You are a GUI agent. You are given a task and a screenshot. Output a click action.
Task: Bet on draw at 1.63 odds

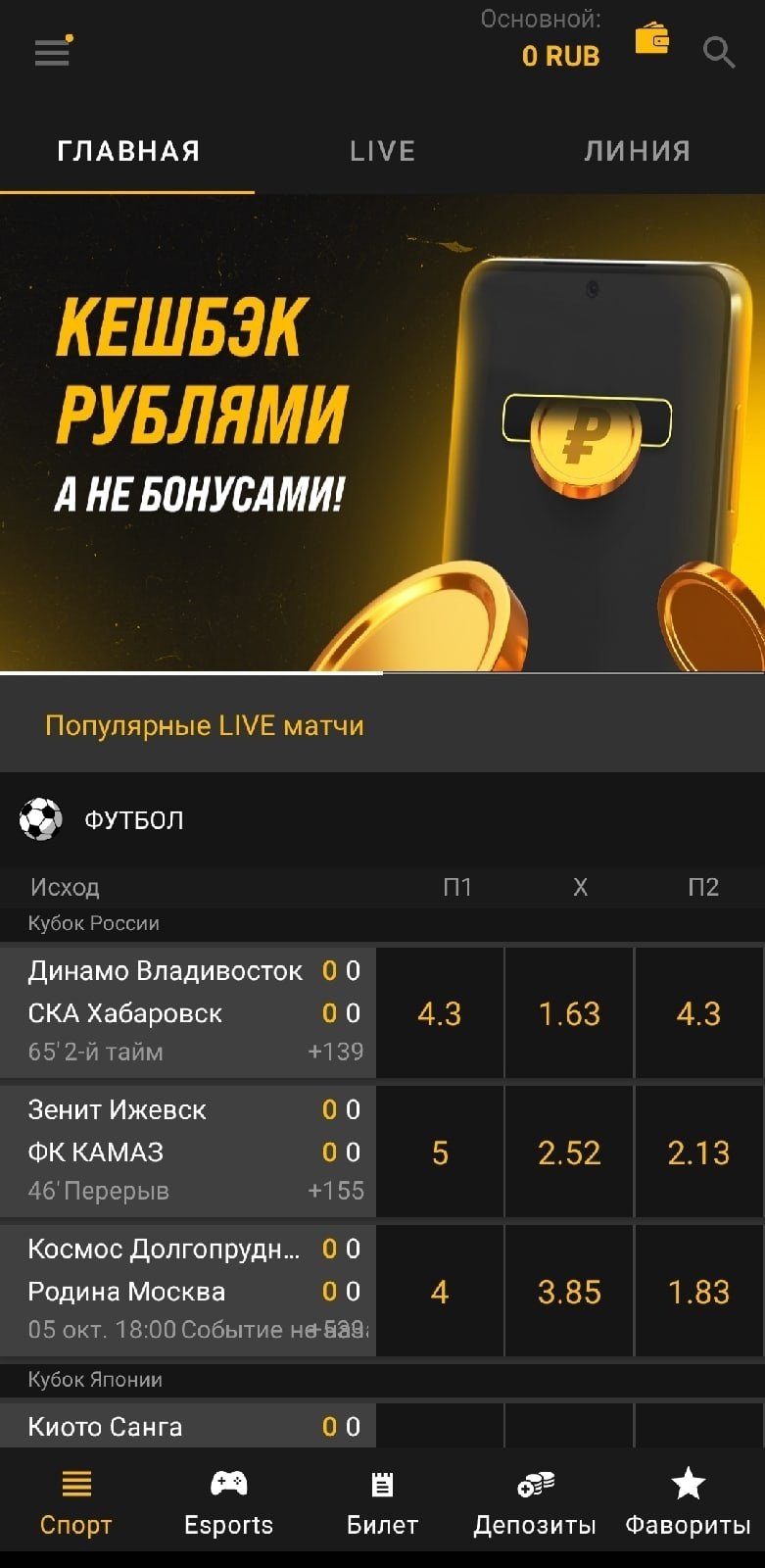tap(569, 1013)
